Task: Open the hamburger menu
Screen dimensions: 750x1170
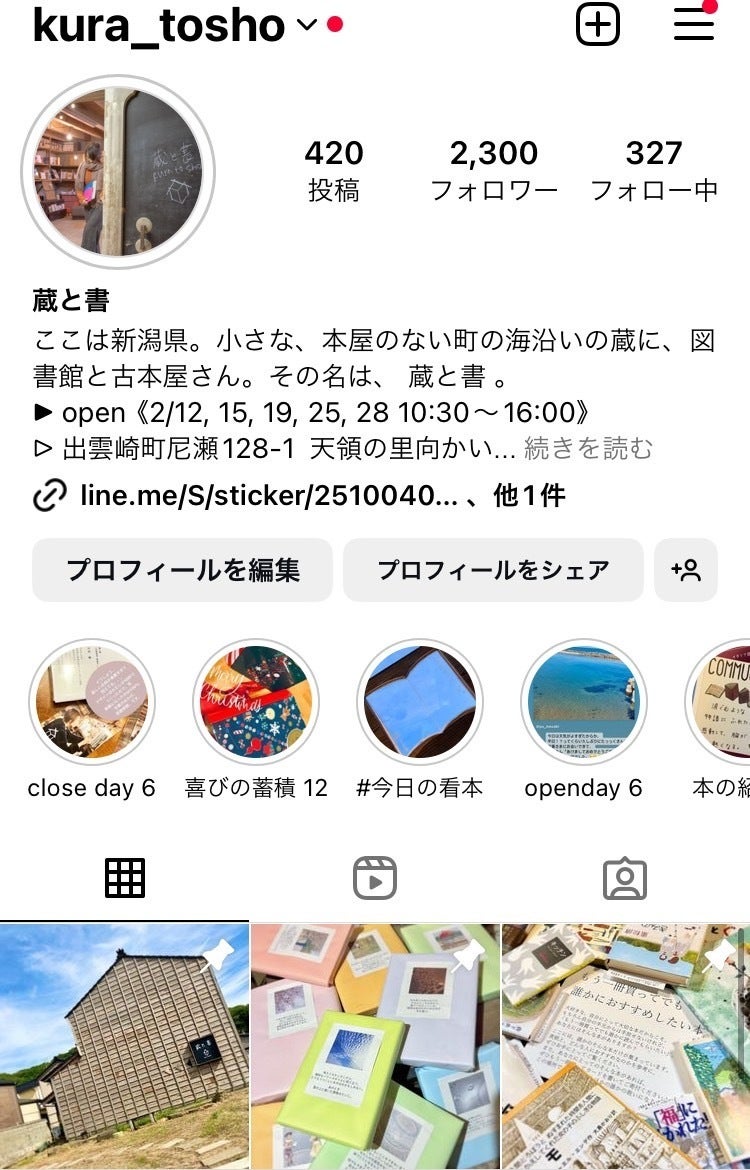Action: (694, 25)
